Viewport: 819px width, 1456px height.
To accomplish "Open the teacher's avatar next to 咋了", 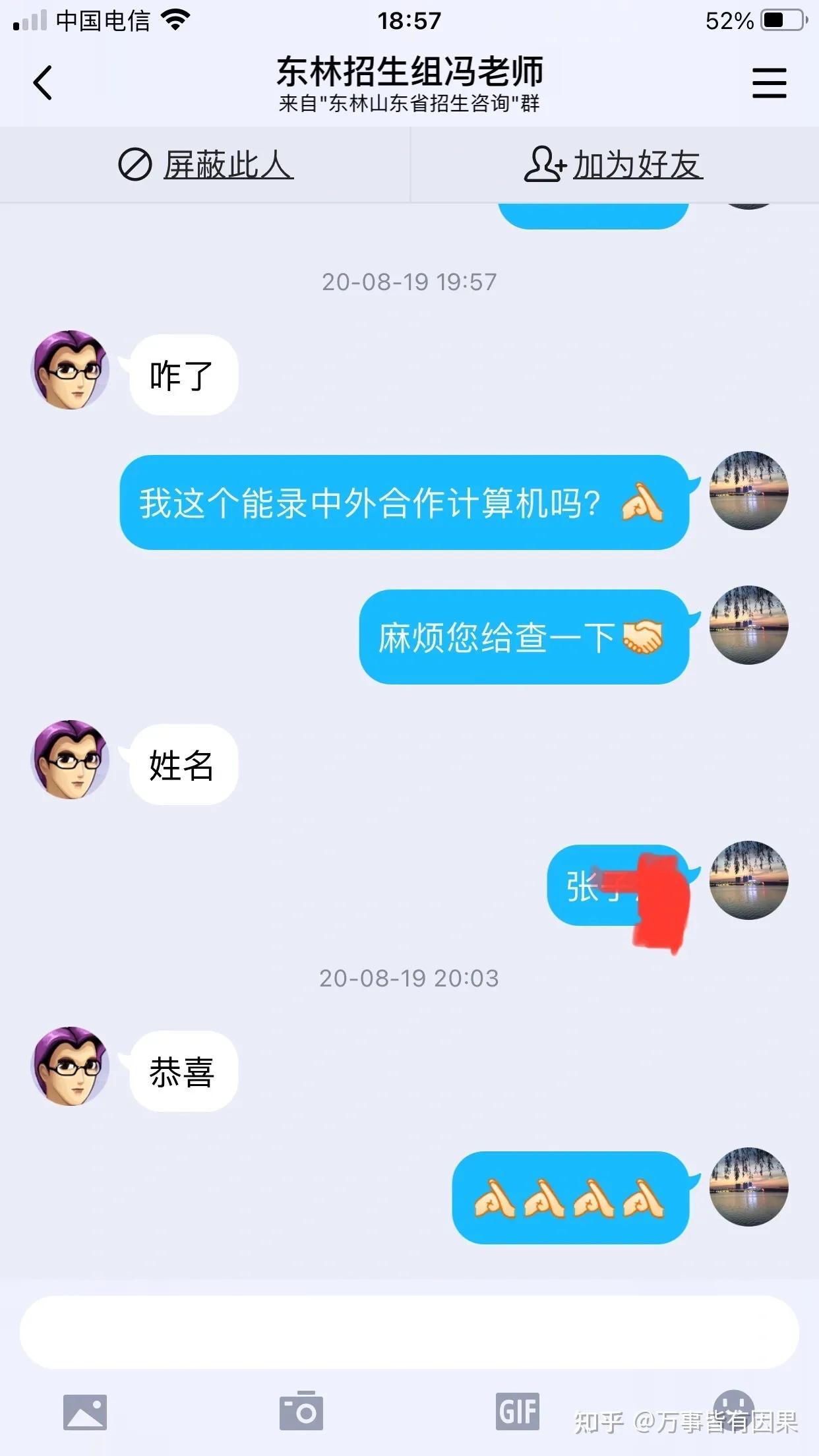I will [x=71, y=370].
